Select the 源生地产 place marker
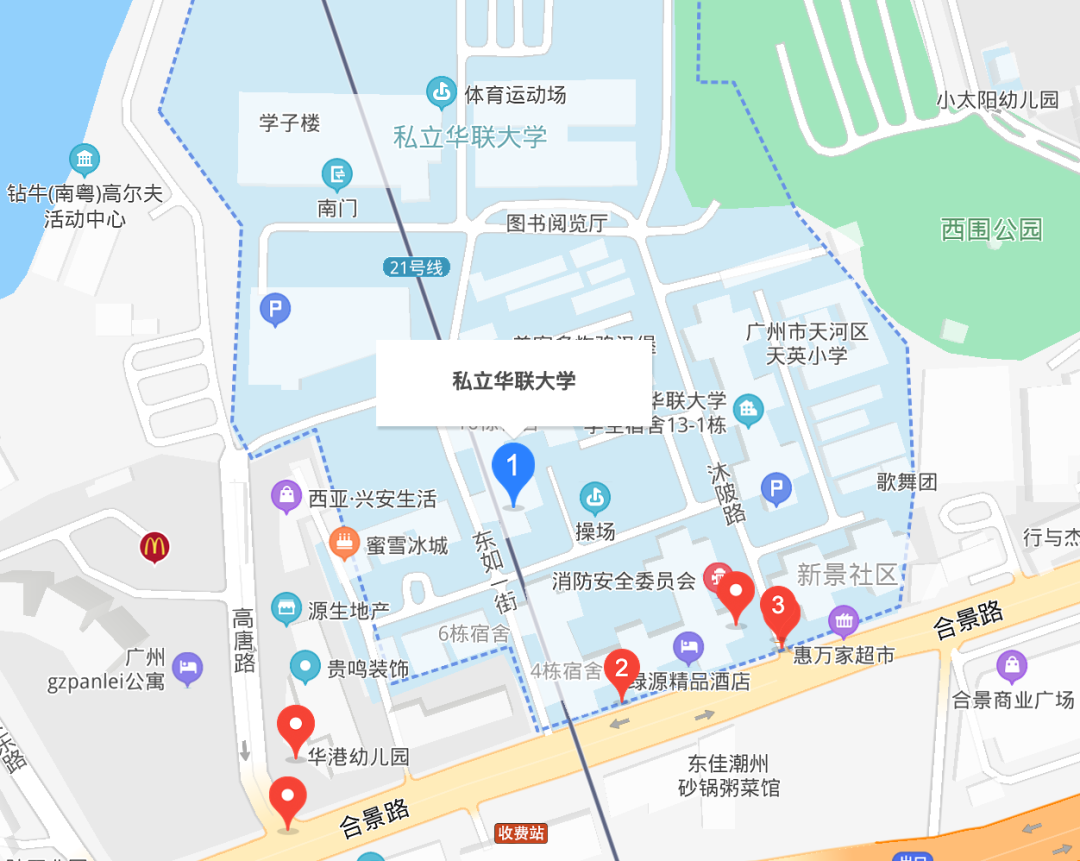Screen dimensions: 1080x861 (286, 607)
